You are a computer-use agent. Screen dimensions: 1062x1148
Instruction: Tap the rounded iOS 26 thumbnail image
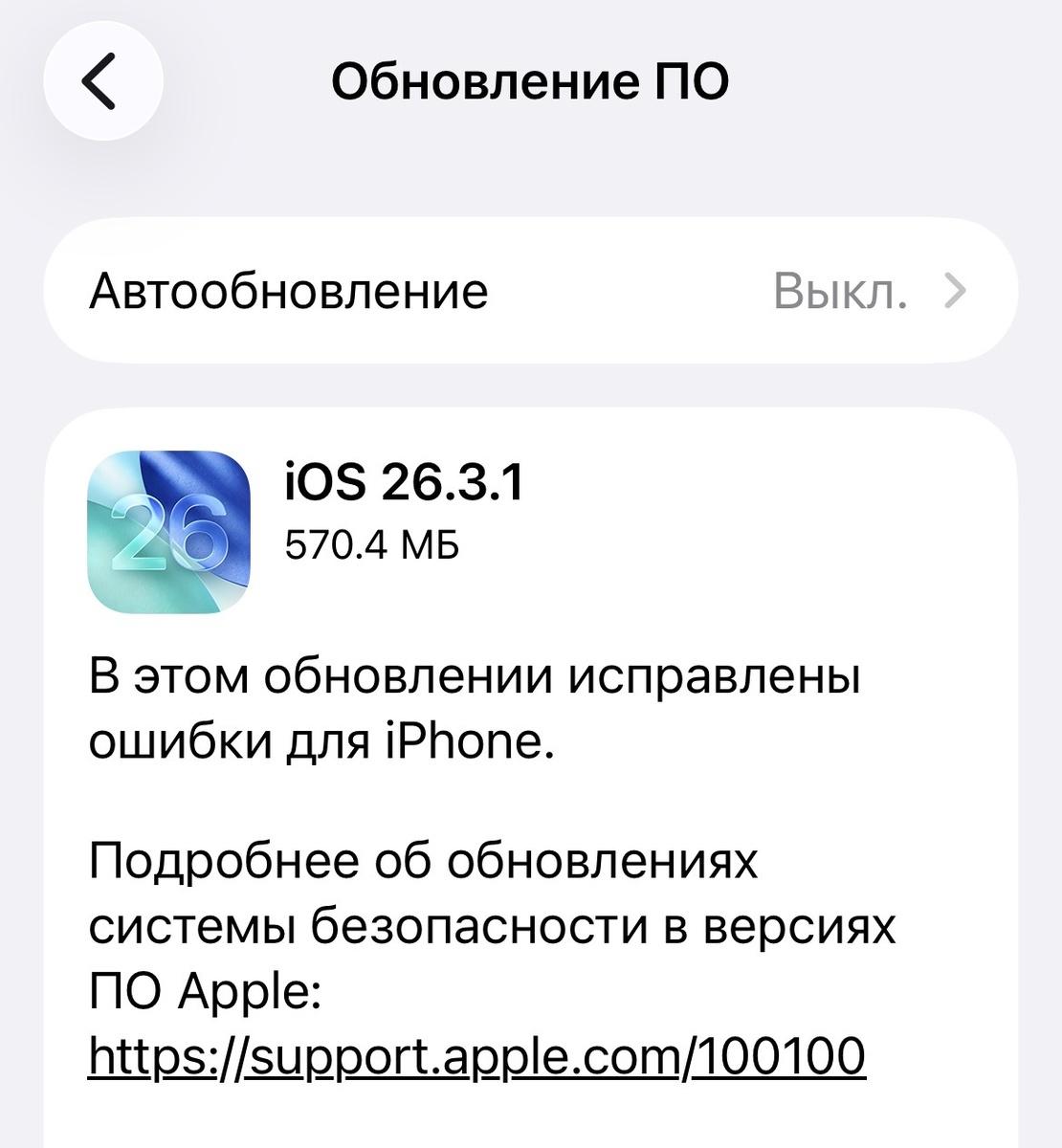(168, 530)
